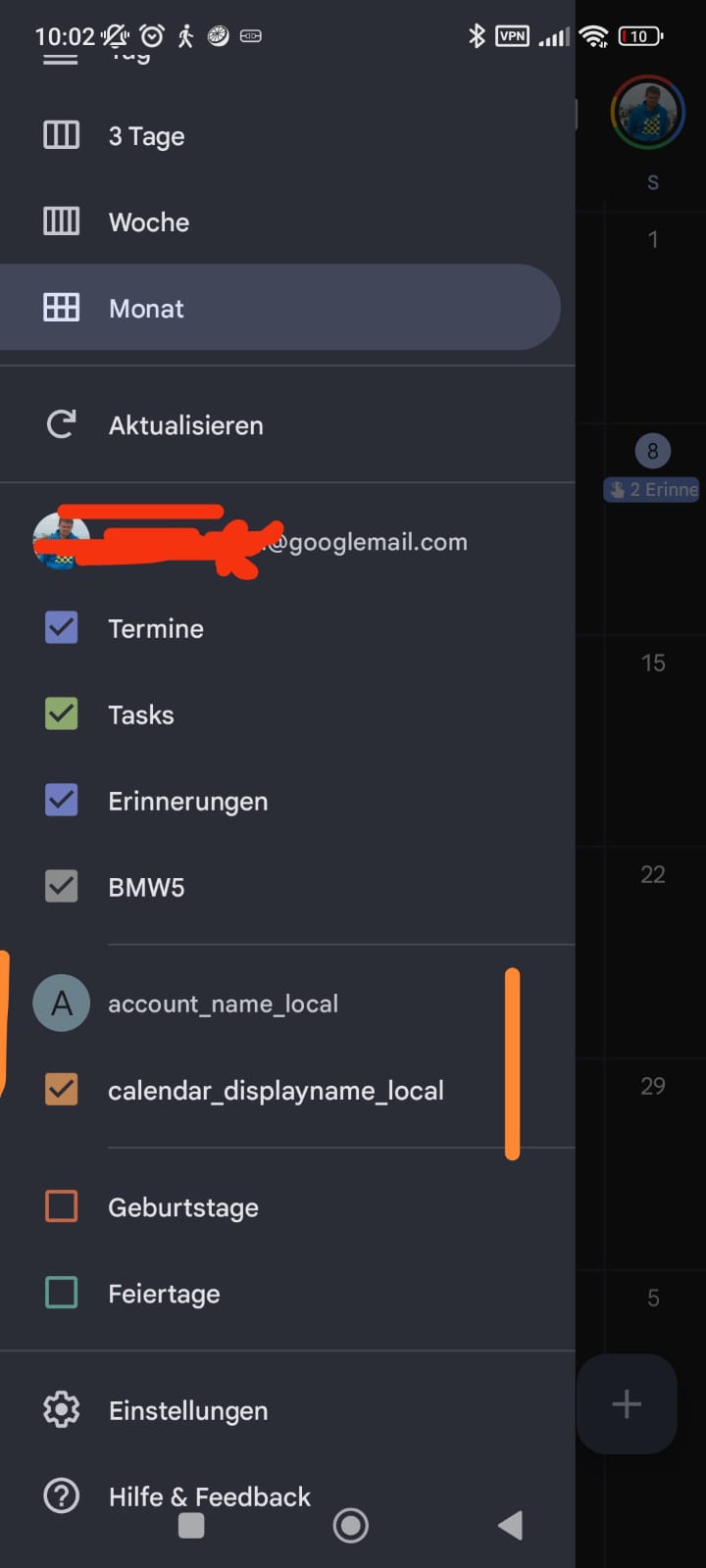706x1568 pixels.
Task: Disable the Erinnerungen checkbox
Action: pyautogui.click(x=62, y=801)
